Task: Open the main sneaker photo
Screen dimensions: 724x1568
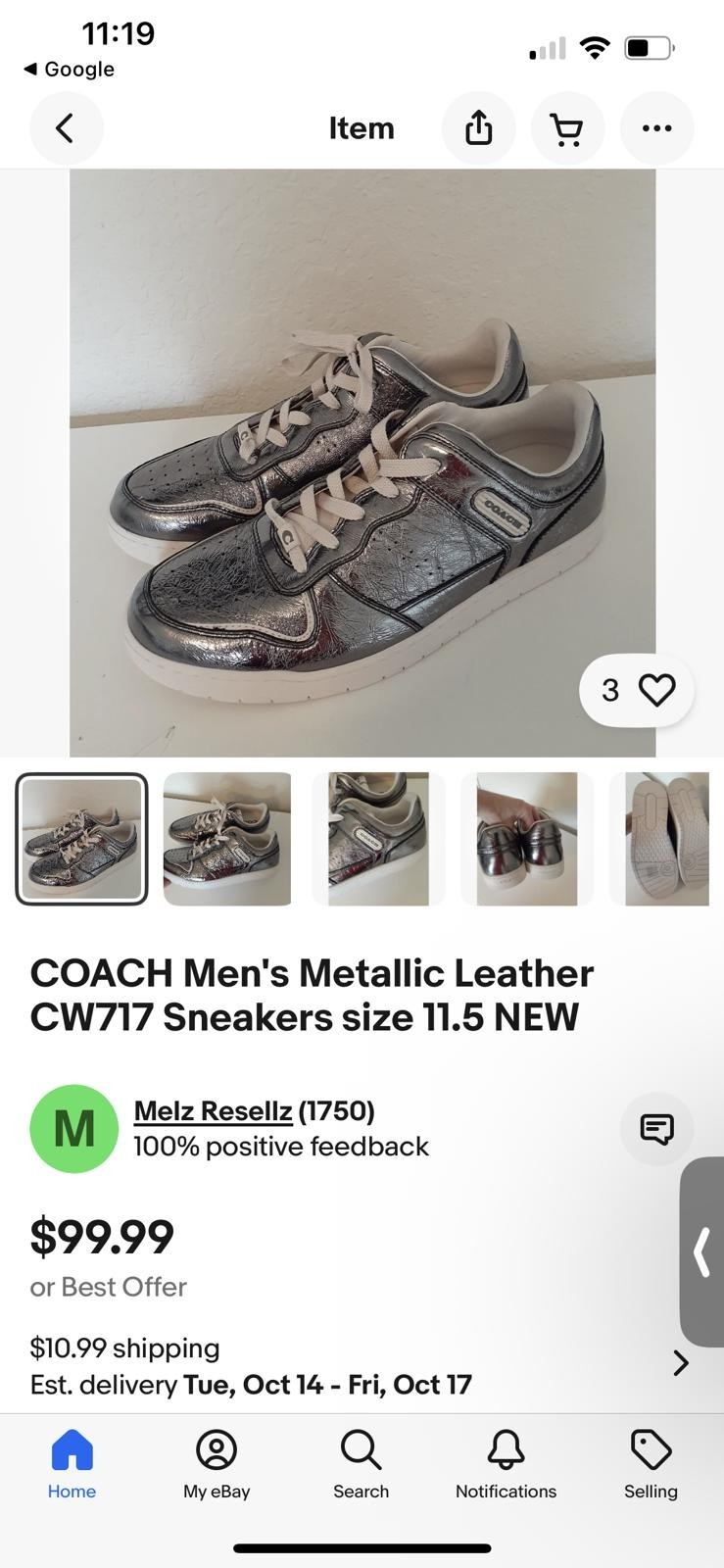Action: tap(362, 463)
